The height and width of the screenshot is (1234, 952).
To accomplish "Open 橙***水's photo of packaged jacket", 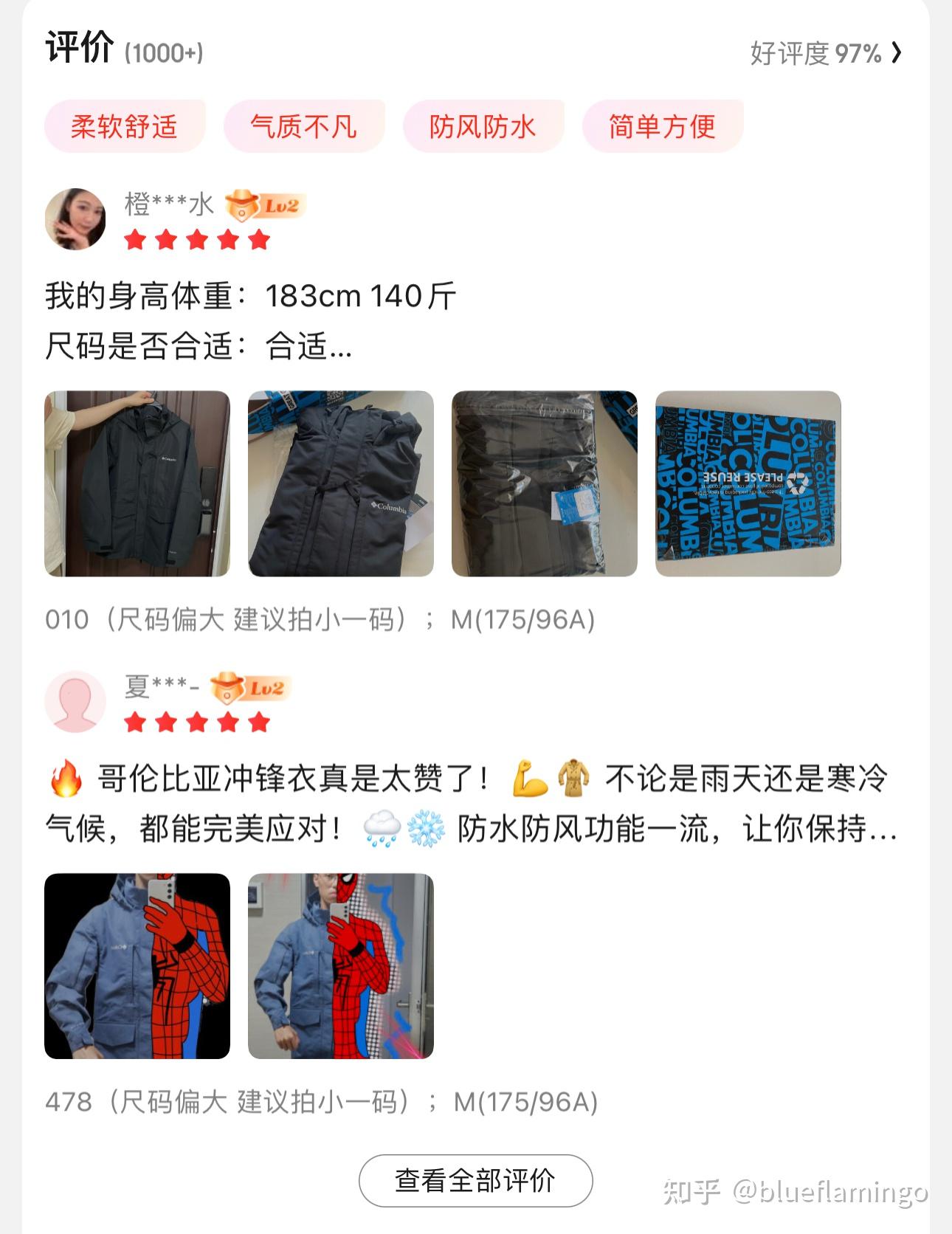I will pyautogui.click(x=545, y=483).
